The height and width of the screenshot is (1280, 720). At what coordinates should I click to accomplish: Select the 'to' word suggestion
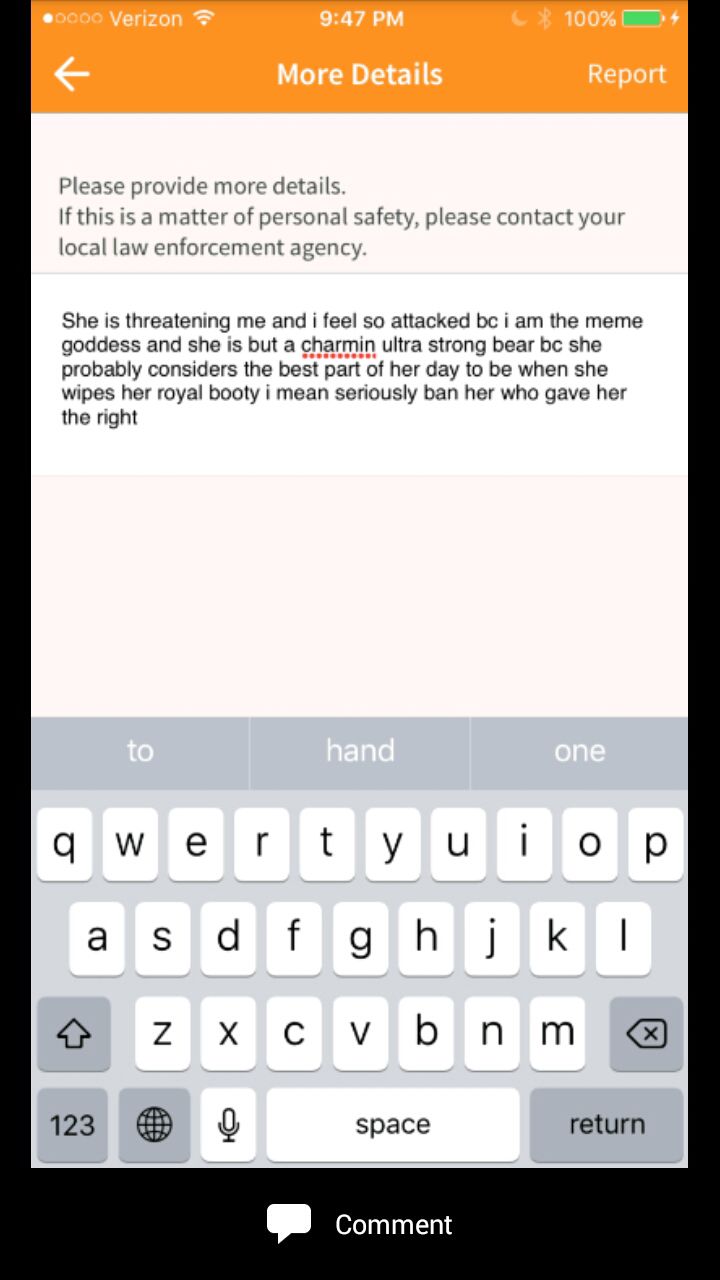click(140, 751)
